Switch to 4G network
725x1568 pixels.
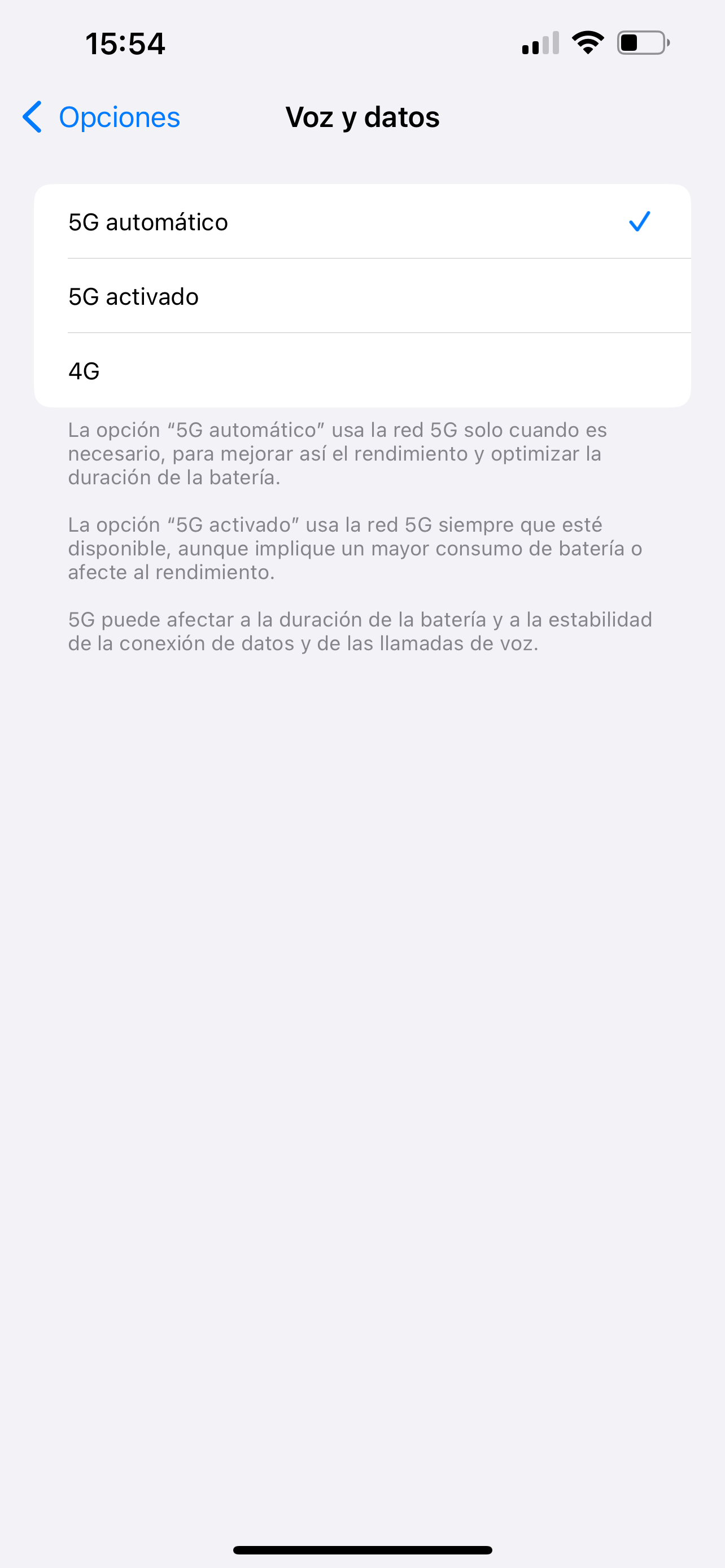point(361,371)
